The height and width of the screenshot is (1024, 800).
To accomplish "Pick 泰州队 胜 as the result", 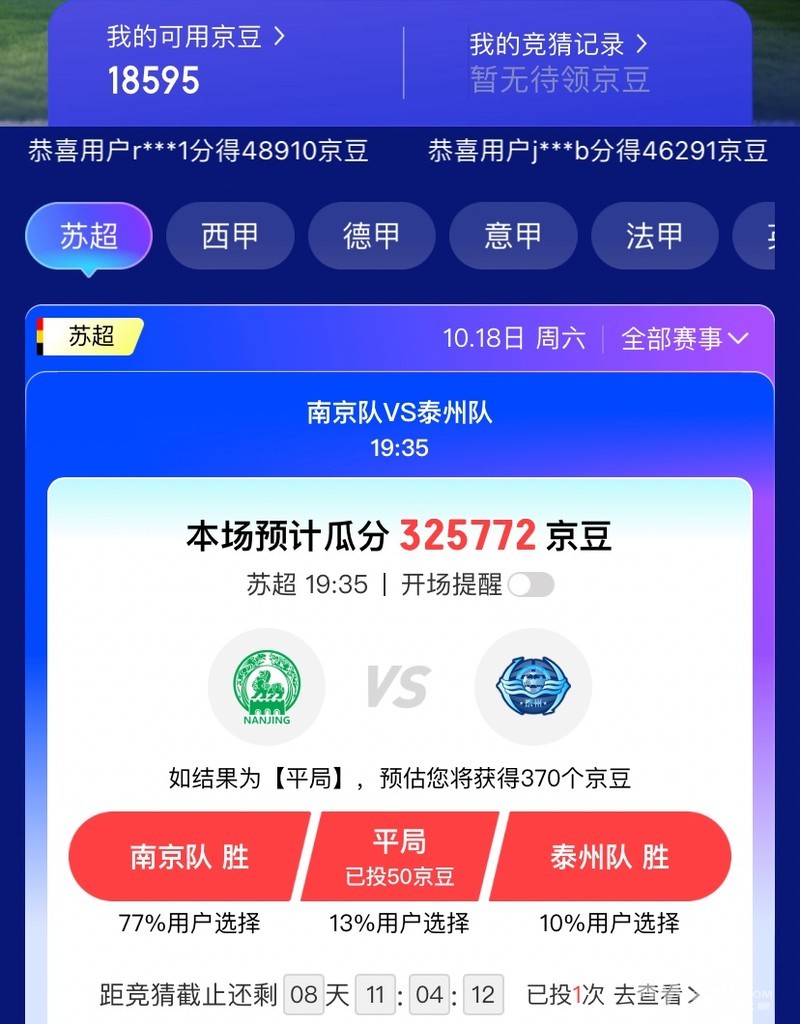I will (x=610, y=857).
